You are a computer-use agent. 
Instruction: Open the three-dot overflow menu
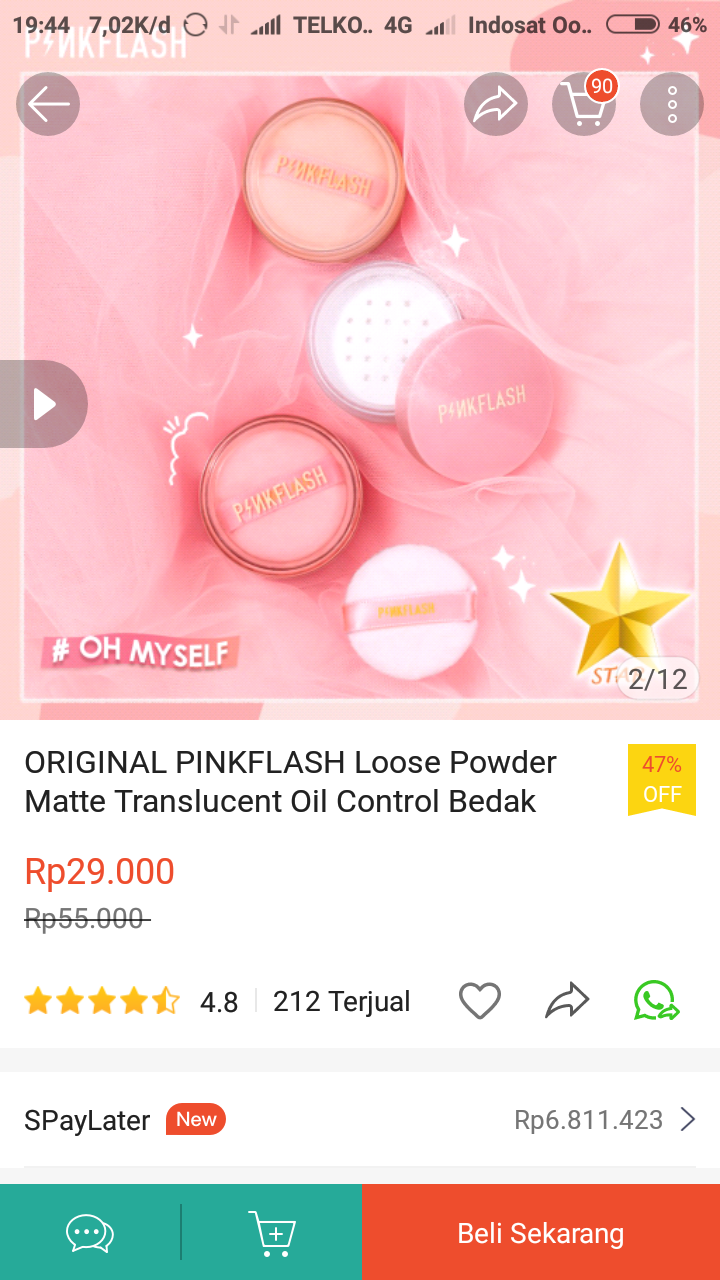(672, 104)
